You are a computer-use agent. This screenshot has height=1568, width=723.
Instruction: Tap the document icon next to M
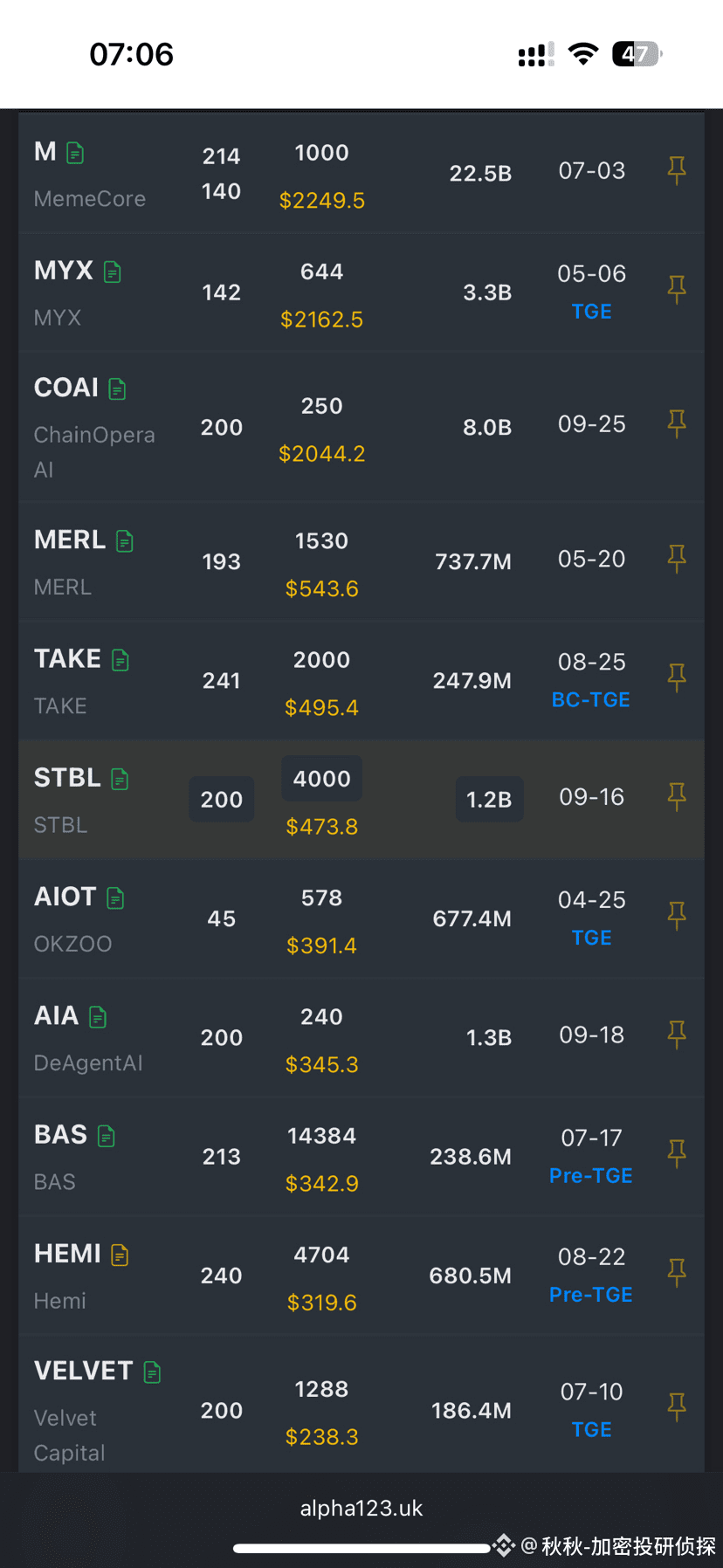(76, 154)
